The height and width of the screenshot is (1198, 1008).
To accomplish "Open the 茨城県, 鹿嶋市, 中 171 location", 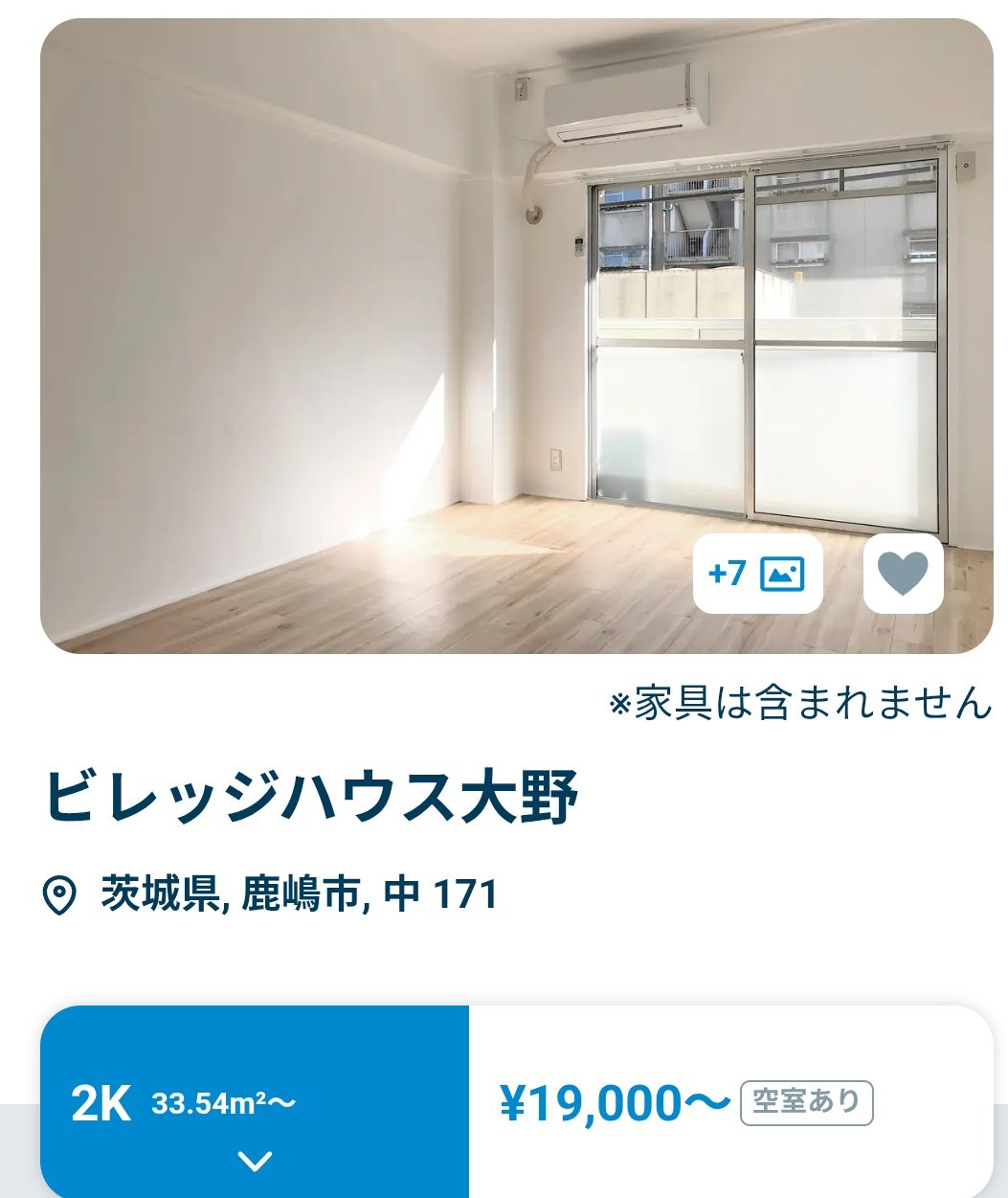I will coord(299,894).
